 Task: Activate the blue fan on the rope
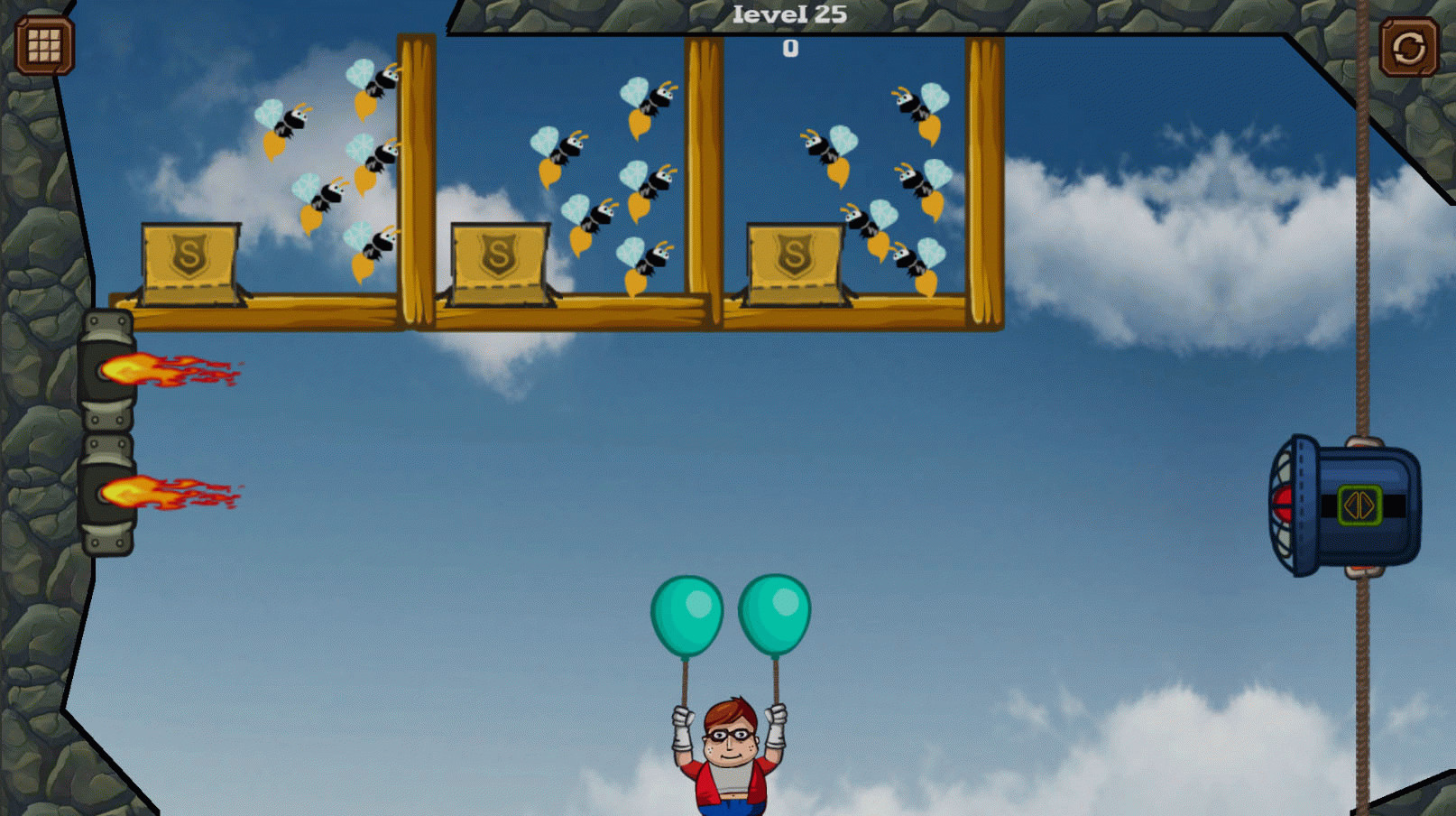coord(1347,505)
